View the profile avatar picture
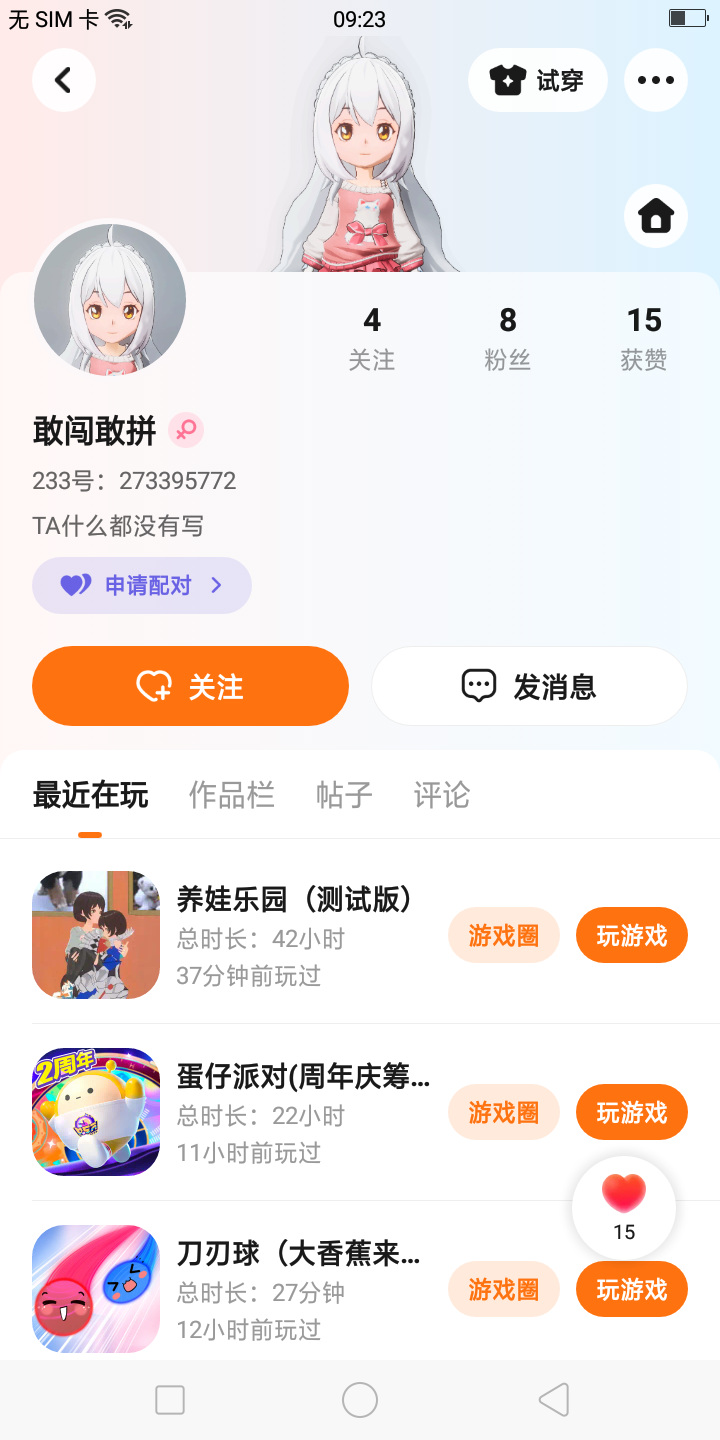Screen dimensions: 720x1440 [110, 300]
